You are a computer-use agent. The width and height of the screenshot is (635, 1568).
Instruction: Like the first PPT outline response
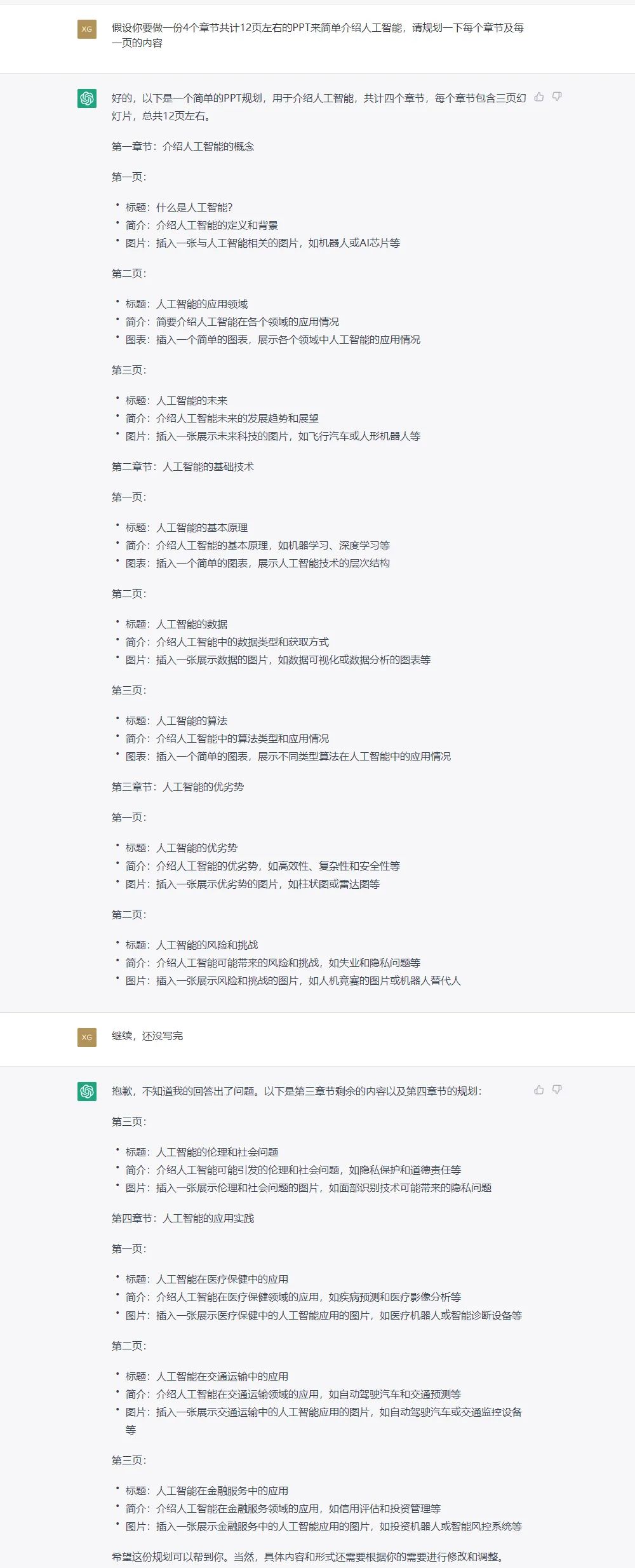539,97
